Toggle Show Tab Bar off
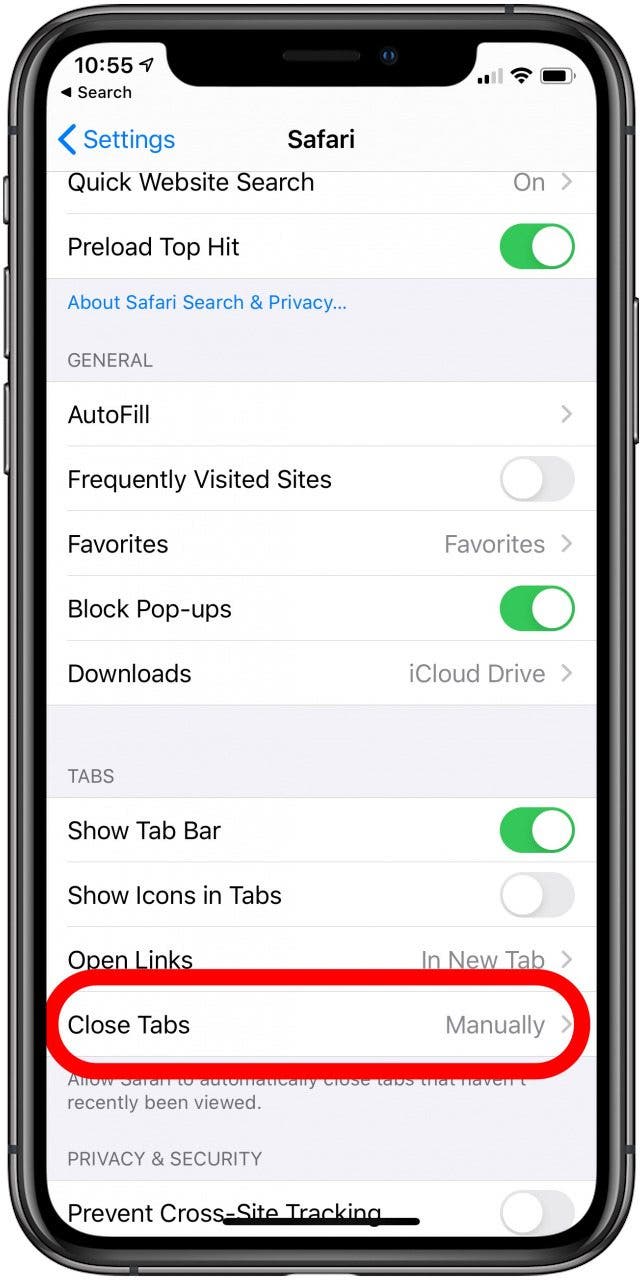Viewport: 642px width, 1280px height. (537, 830)
